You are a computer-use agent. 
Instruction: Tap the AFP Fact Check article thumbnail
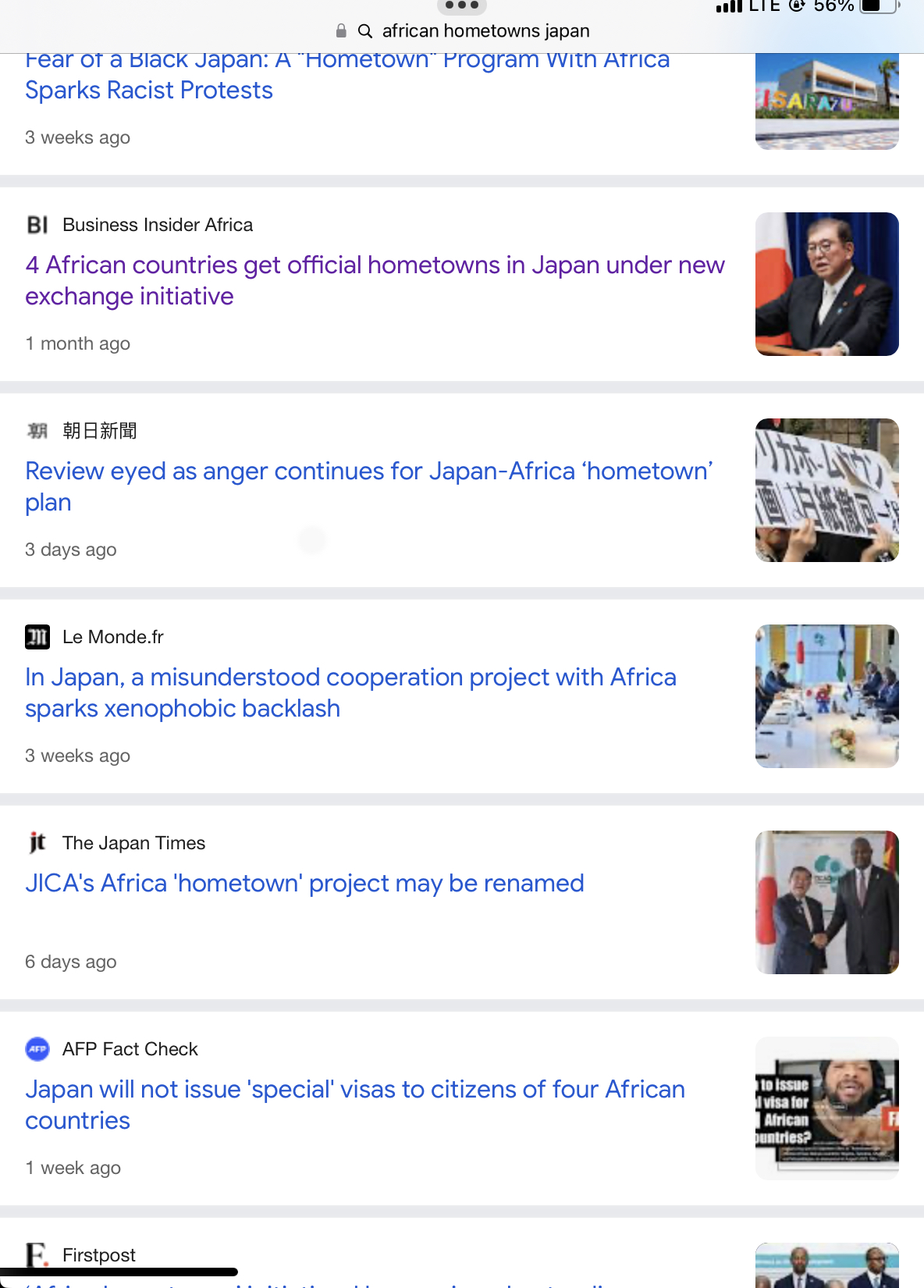pos(826,1108)
